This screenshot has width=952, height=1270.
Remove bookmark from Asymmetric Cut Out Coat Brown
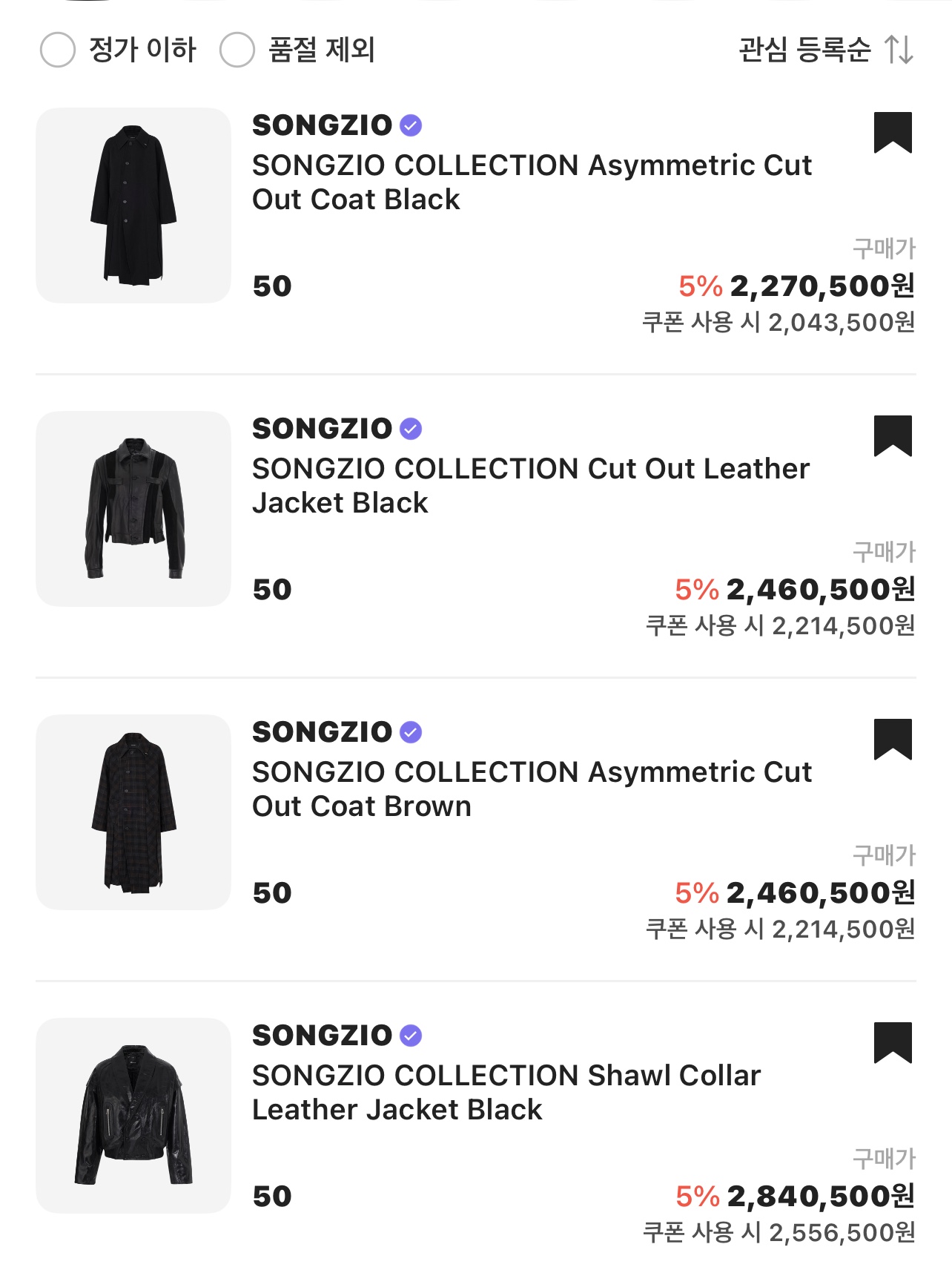pyautogui.click(x=892, y=740)
